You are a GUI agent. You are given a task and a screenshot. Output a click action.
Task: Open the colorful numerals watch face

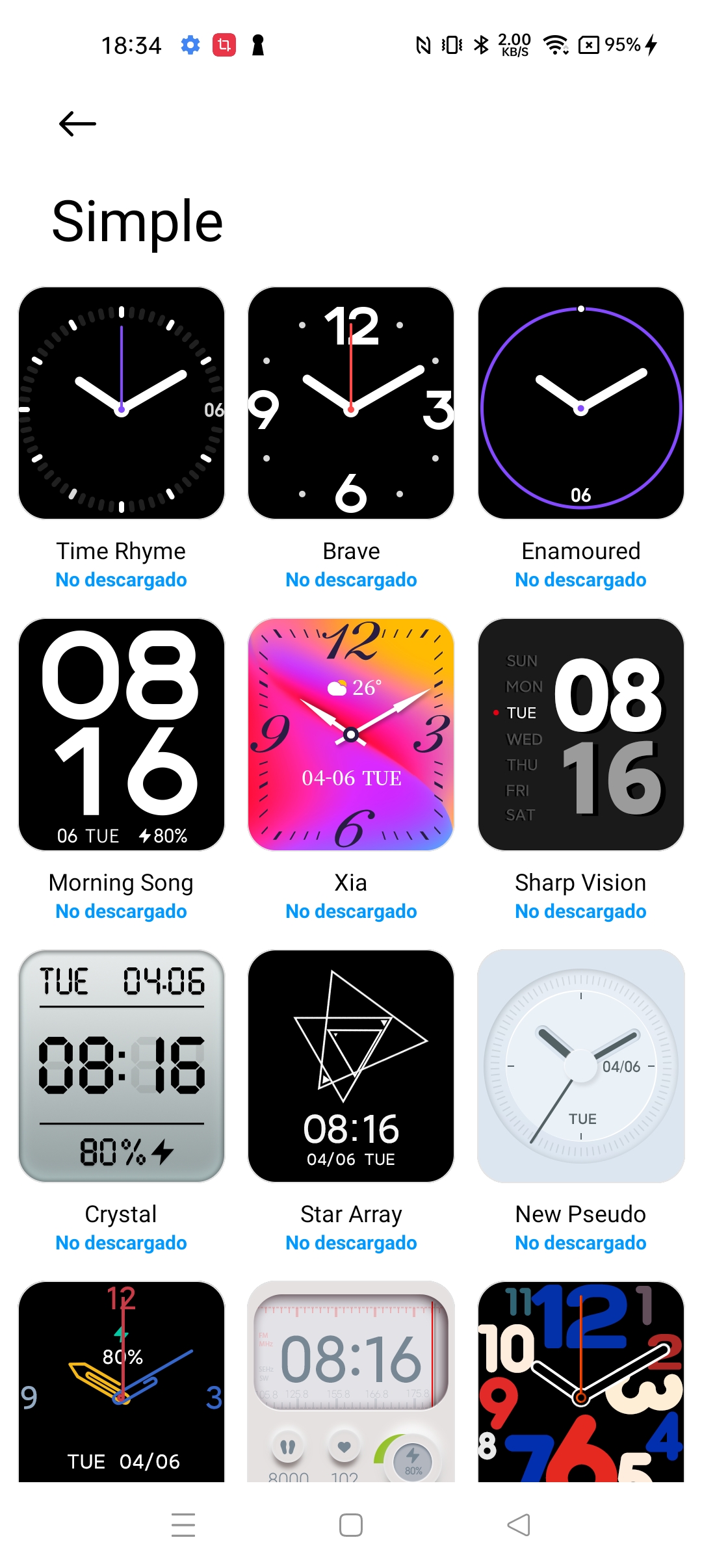coord(581,1382)
